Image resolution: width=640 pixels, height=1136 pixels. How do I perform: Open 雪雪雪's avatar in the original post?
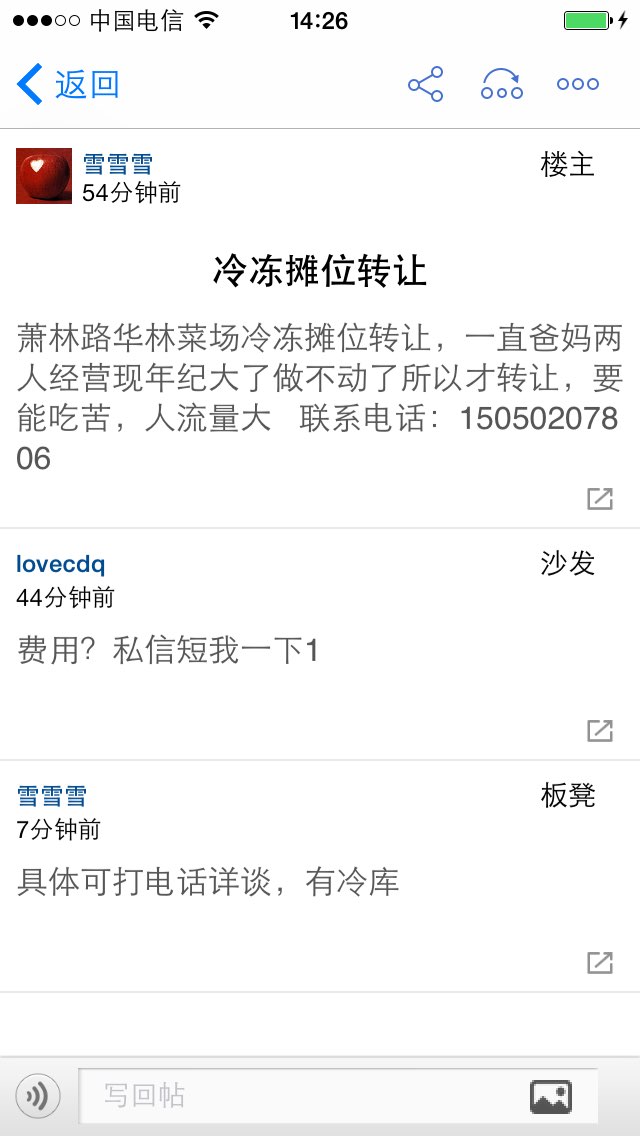(44, 176)
